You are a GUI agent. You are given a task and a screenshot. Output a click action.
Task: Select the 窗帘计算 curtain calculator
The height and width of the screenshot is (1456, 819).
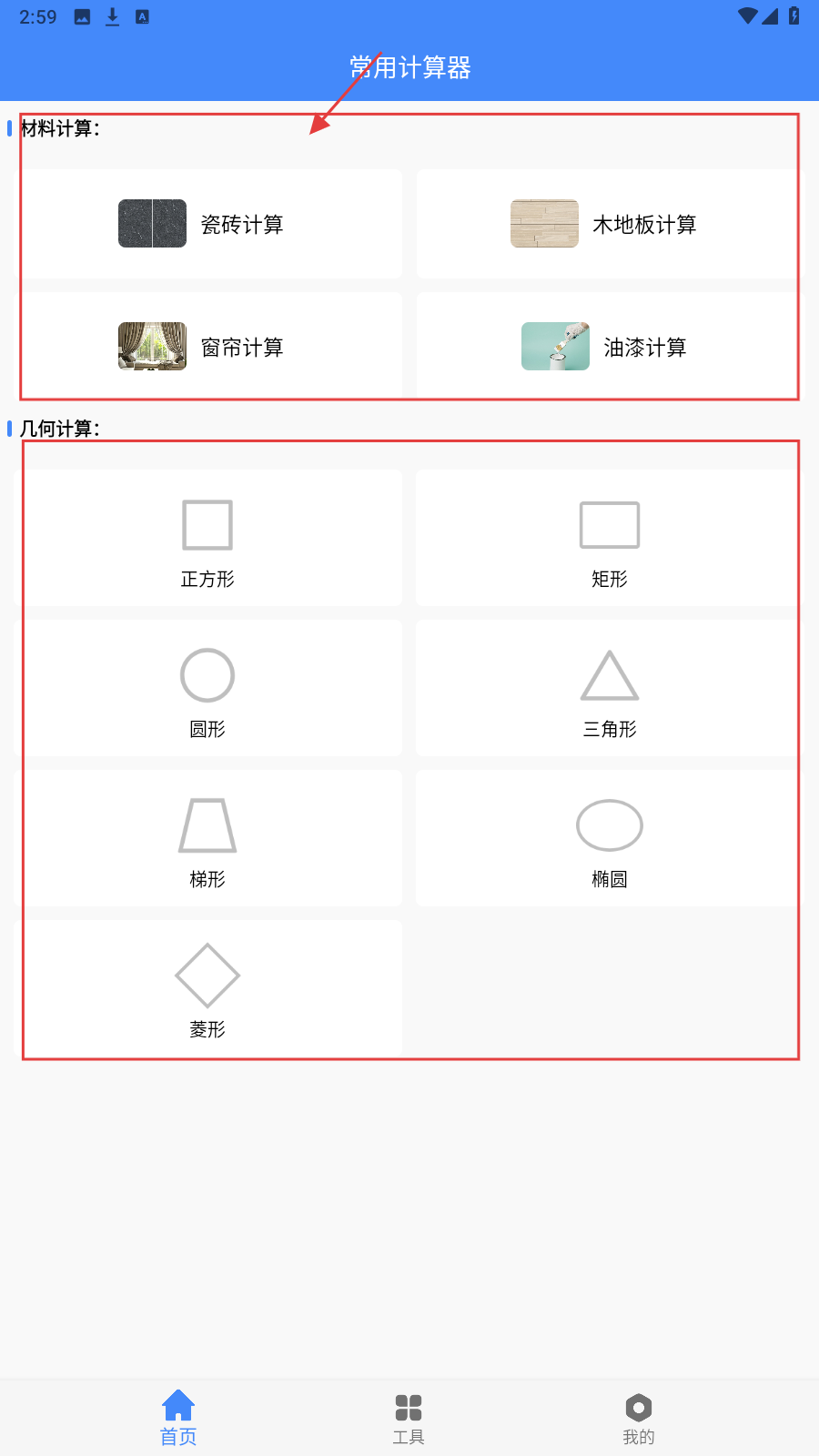point(211,347)
